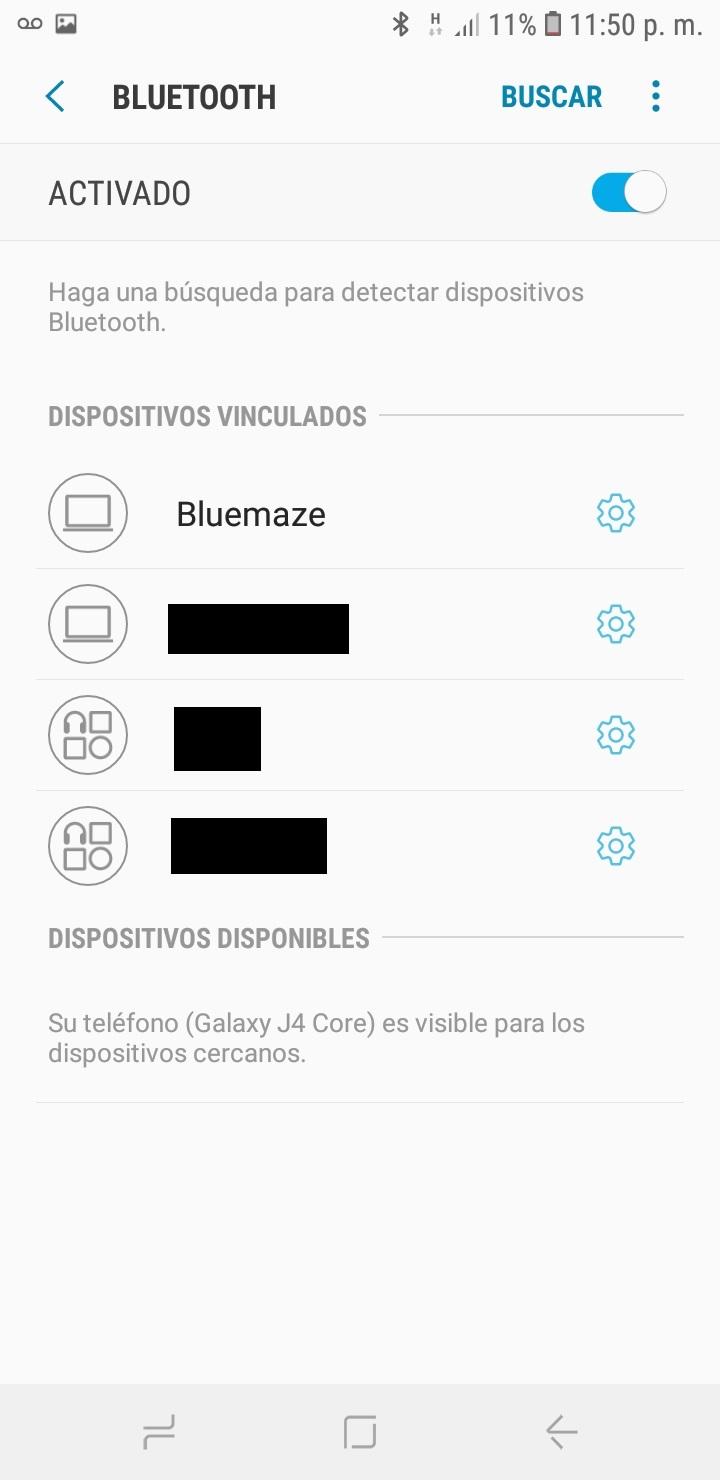Screen dimensions: 720x1480
Task: Tap the laptop icon beside Bluemaze
Action: (x=87, y=513)
